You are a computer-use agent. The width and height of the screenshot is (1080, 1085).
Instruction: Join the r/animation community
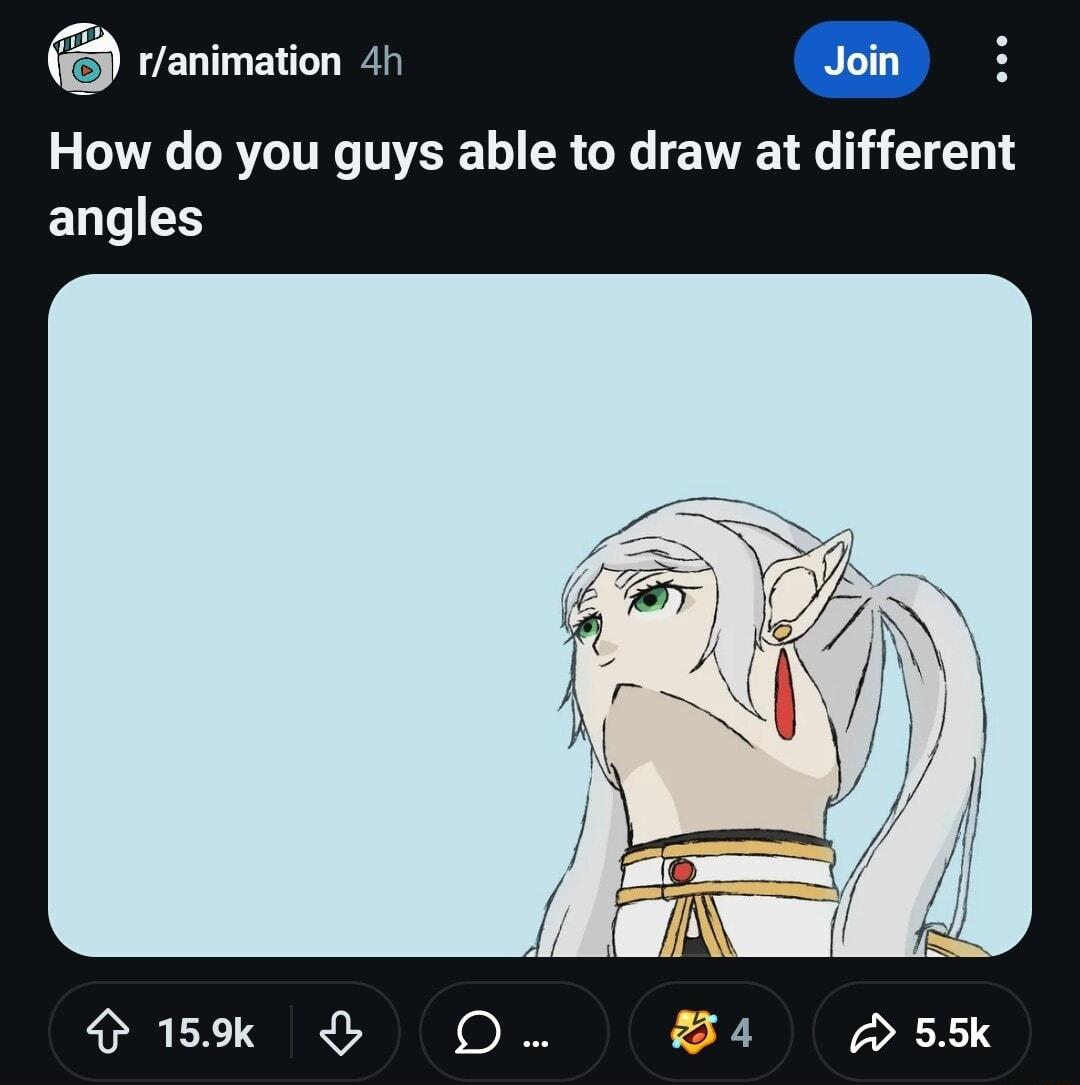[x=862, y=60]
